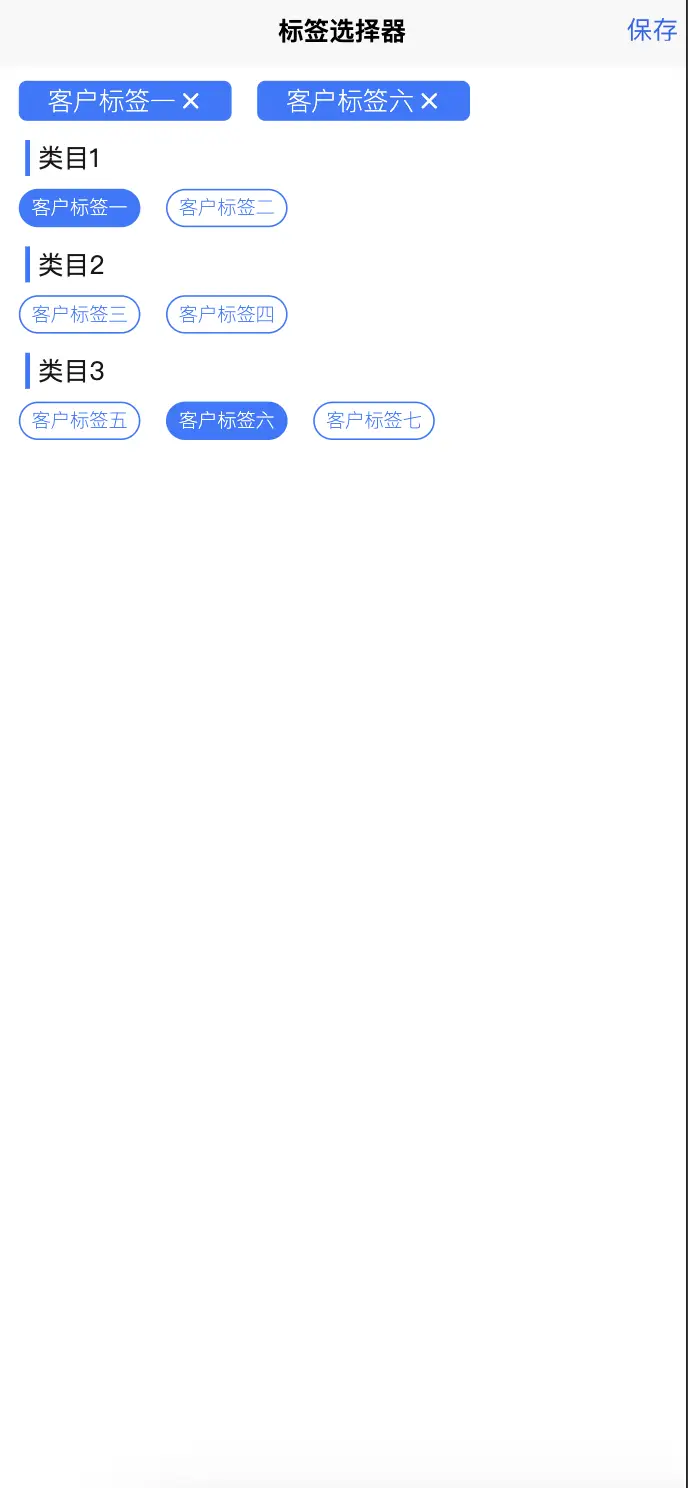Select the 客户标签二 chip
This screenshot has width=688, height=1488.
point(227,208)
